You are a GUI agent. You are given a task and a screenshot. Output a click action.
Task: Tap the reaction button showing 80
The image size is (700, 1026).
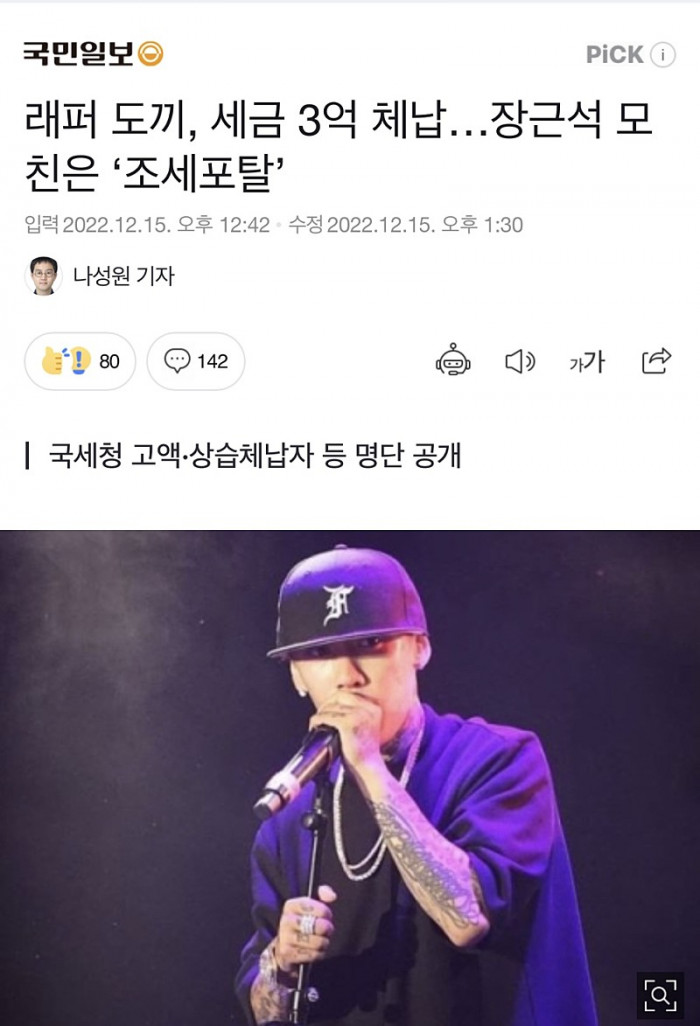click(80, 361)
